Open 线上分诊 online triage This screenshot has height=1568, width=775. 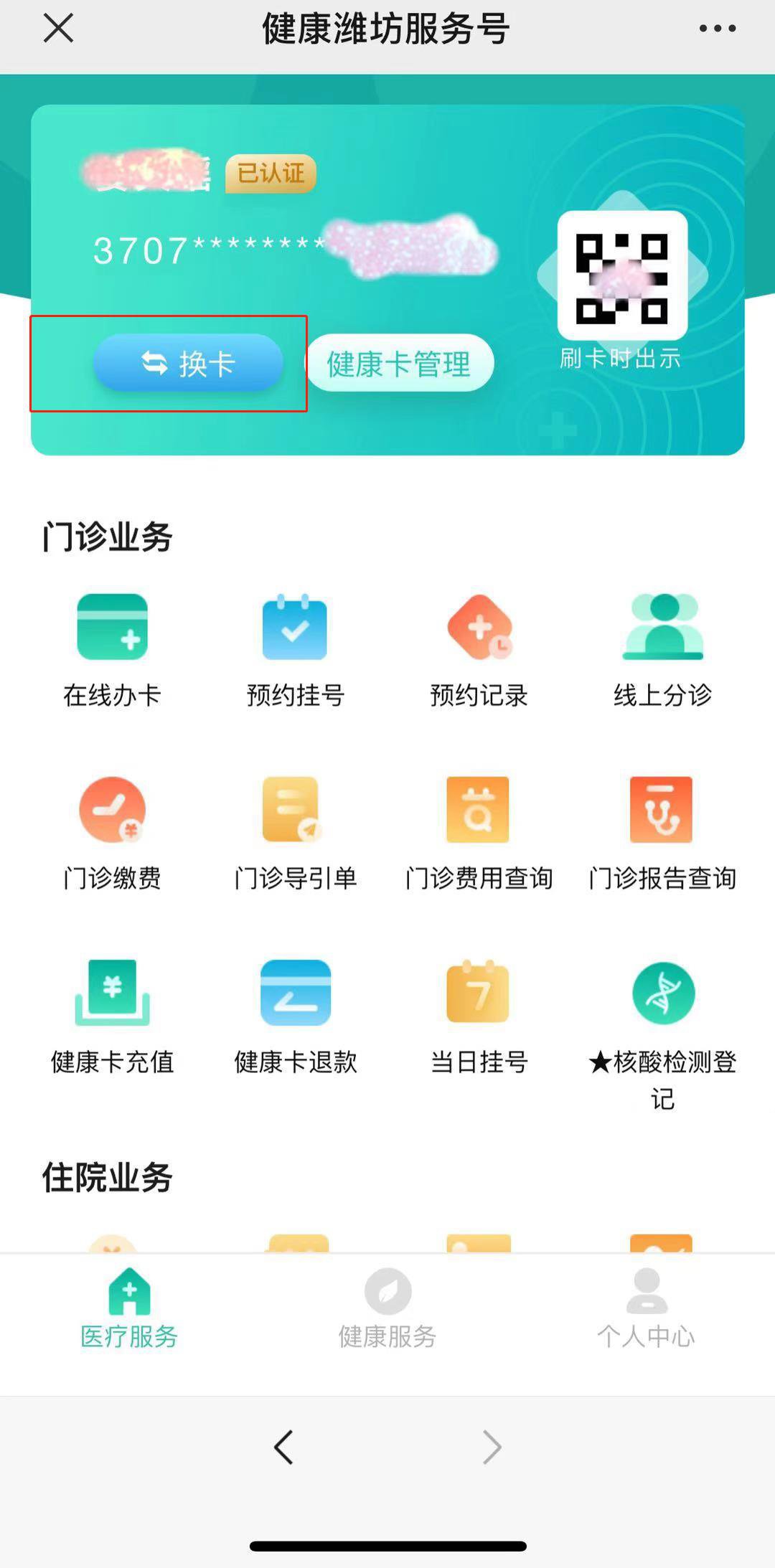[662, 649]
